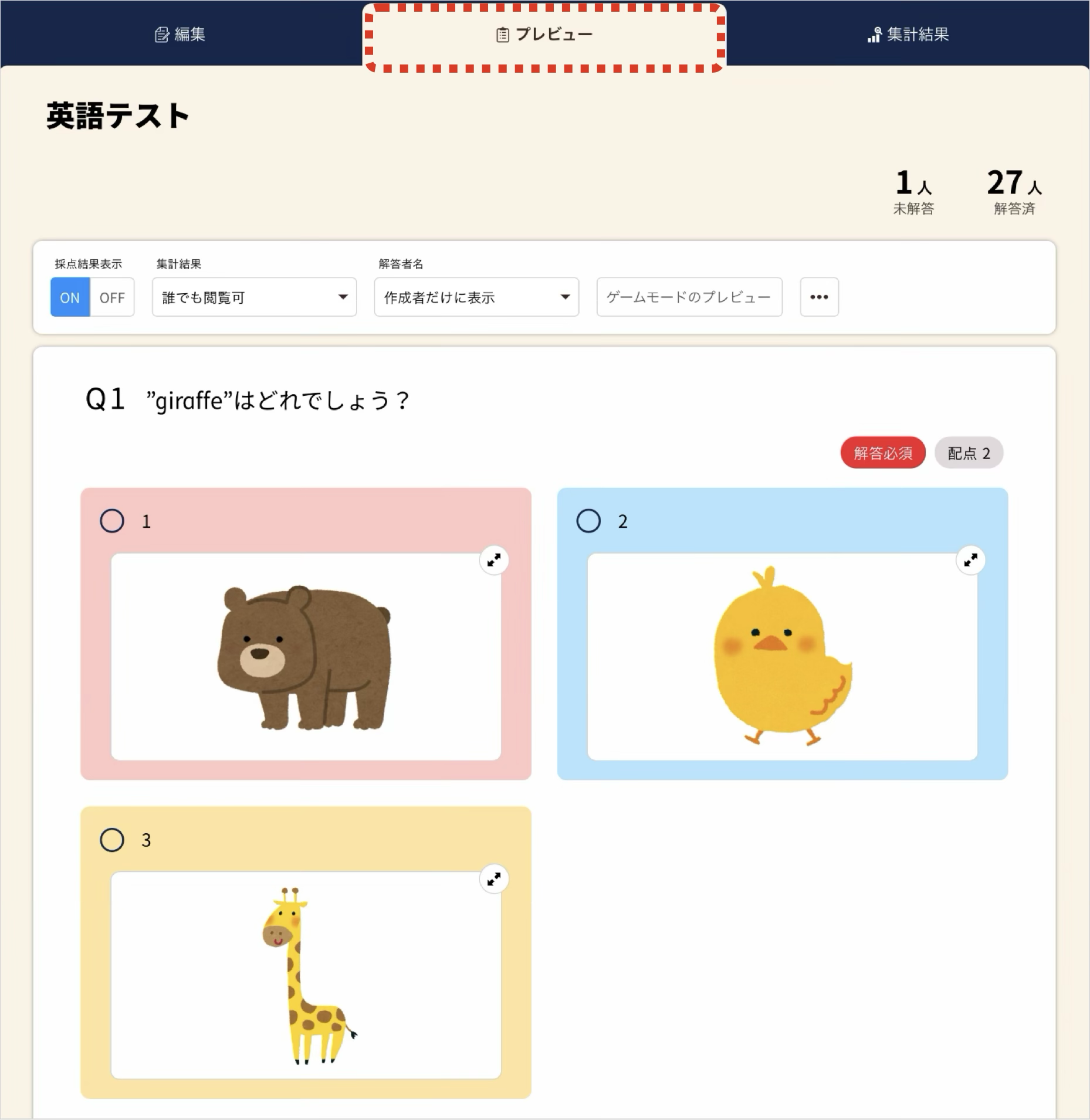Image resolution: width=1090 pixels, height=1120 pixels.
Task: Switch to the 編集 tab
Action: pos(180,35)
